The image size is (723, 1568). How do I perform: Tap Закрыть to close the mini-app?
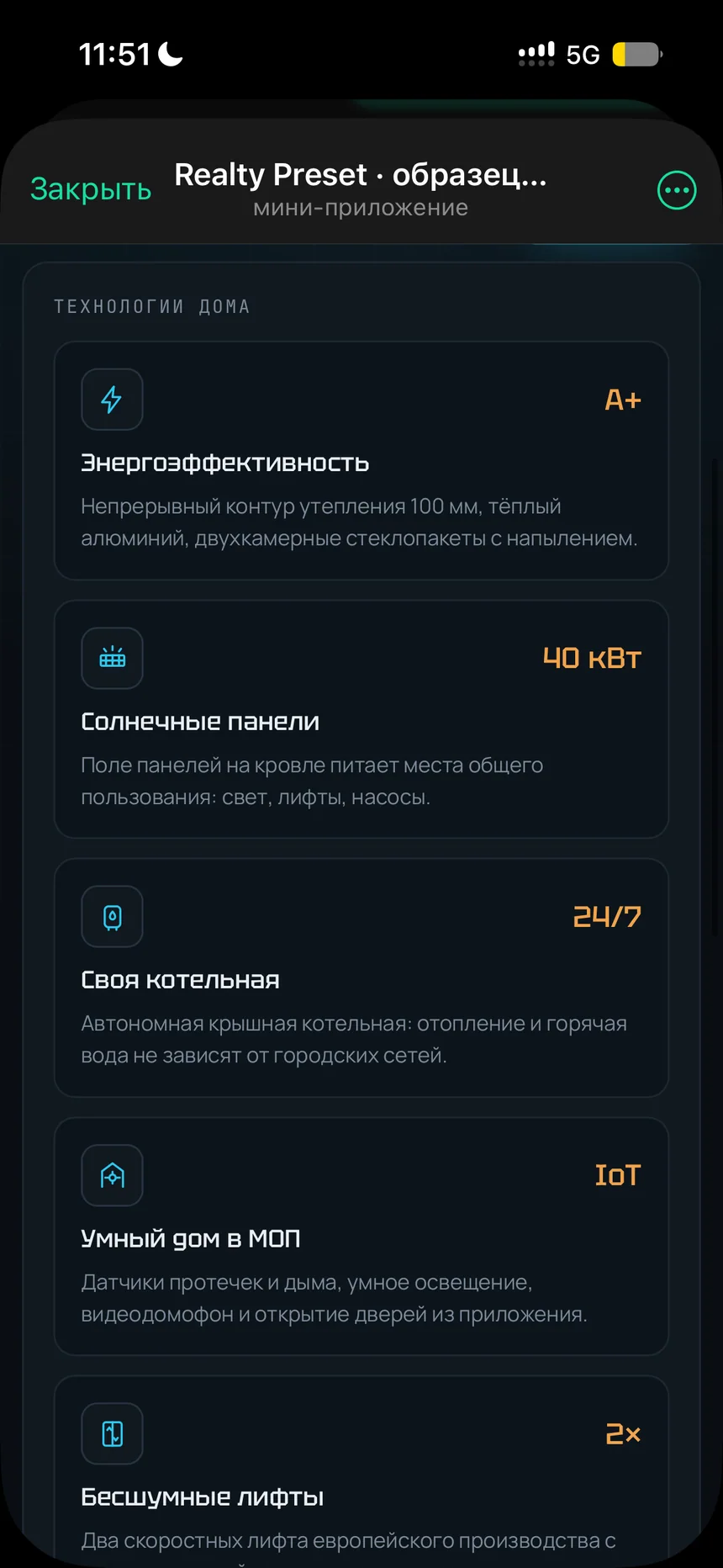tap(91, 190)
